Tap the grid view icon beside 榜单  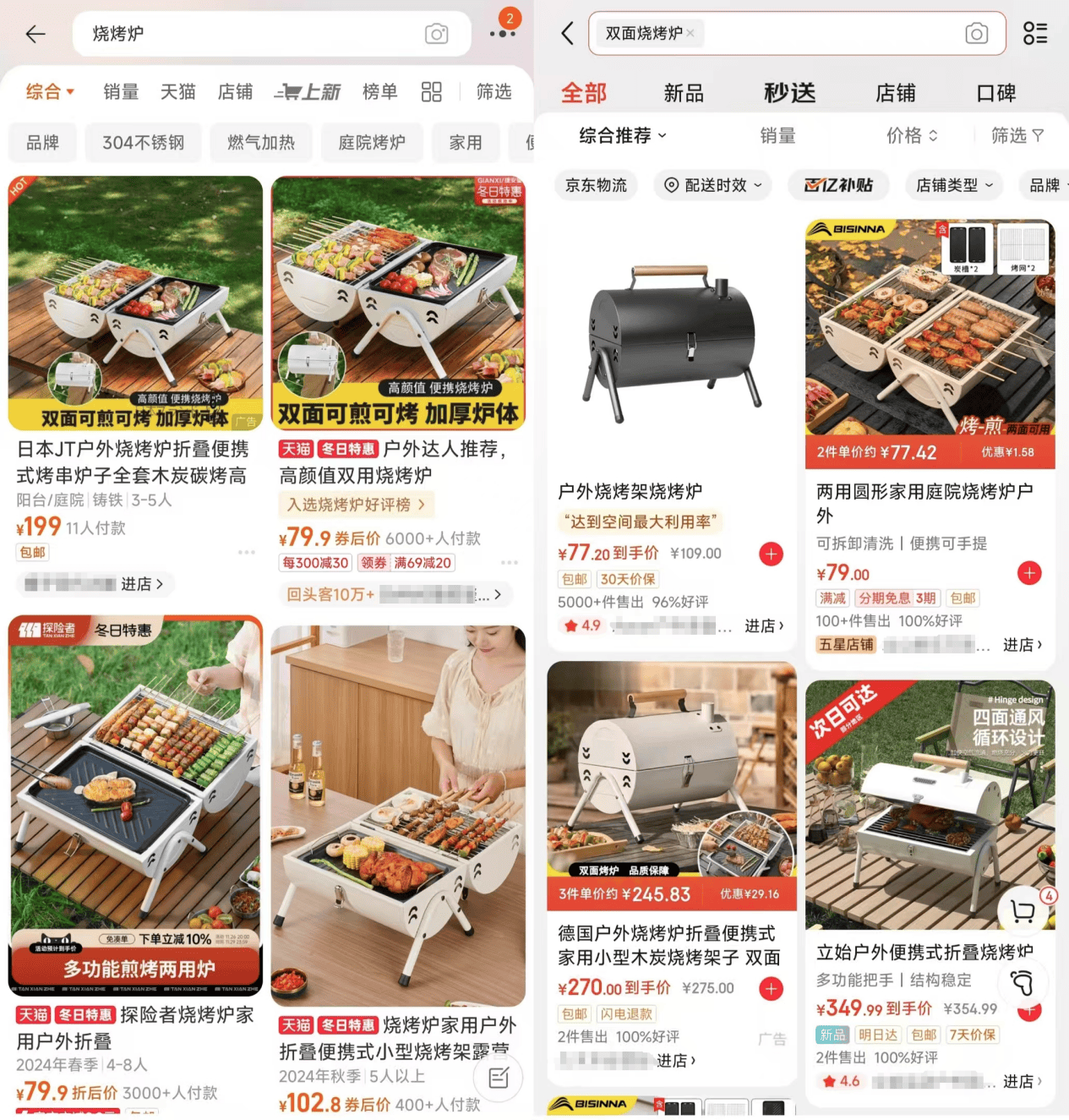(x=431, y=92)
